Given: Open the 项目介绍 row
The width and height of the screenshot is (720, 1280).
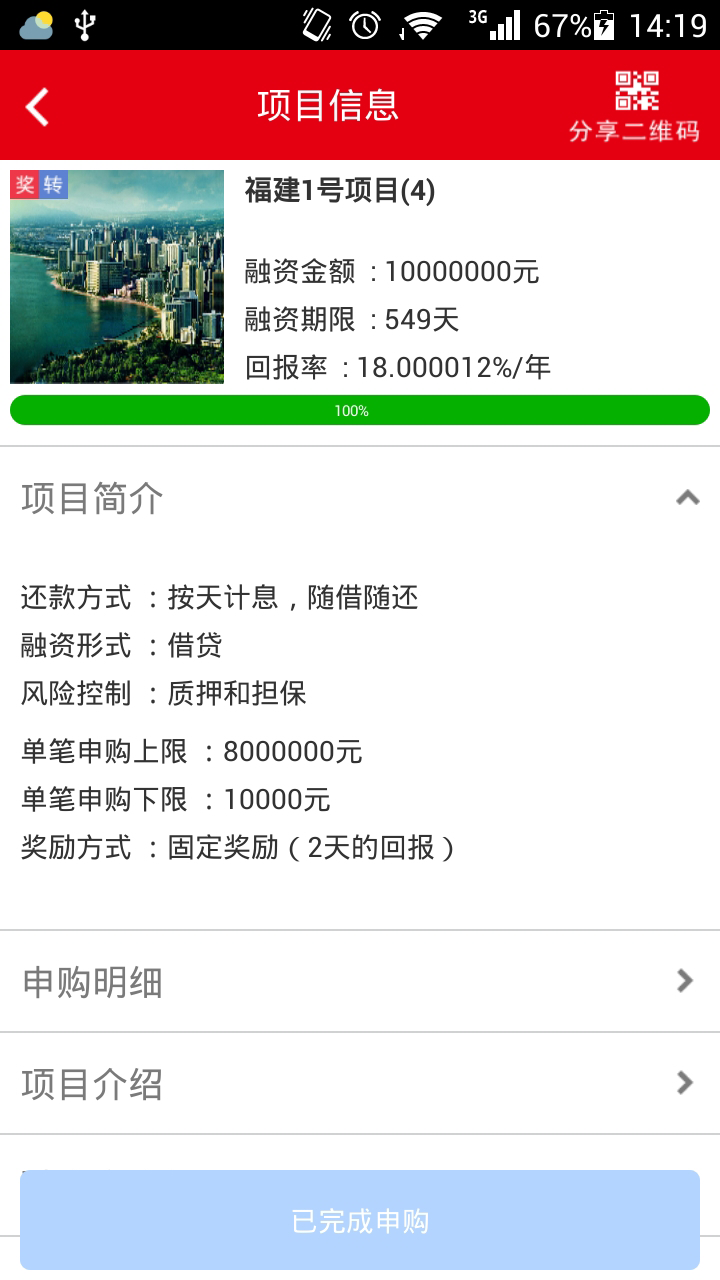Looking at the screenshot, I should pyautogui.click(x=360, y=1083).
